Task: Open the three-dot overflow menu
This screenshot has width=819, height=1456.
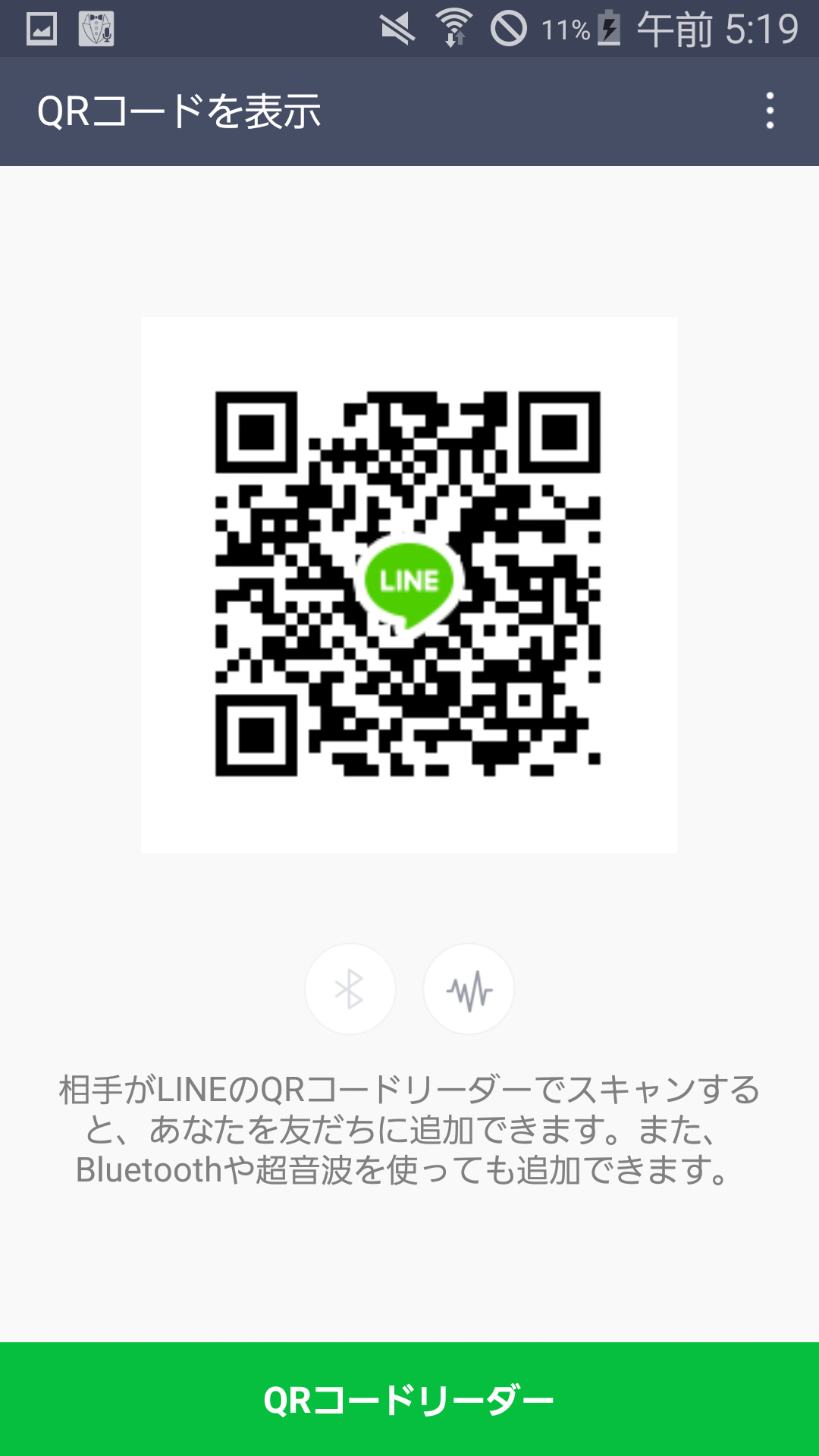Action: (770, 111)
